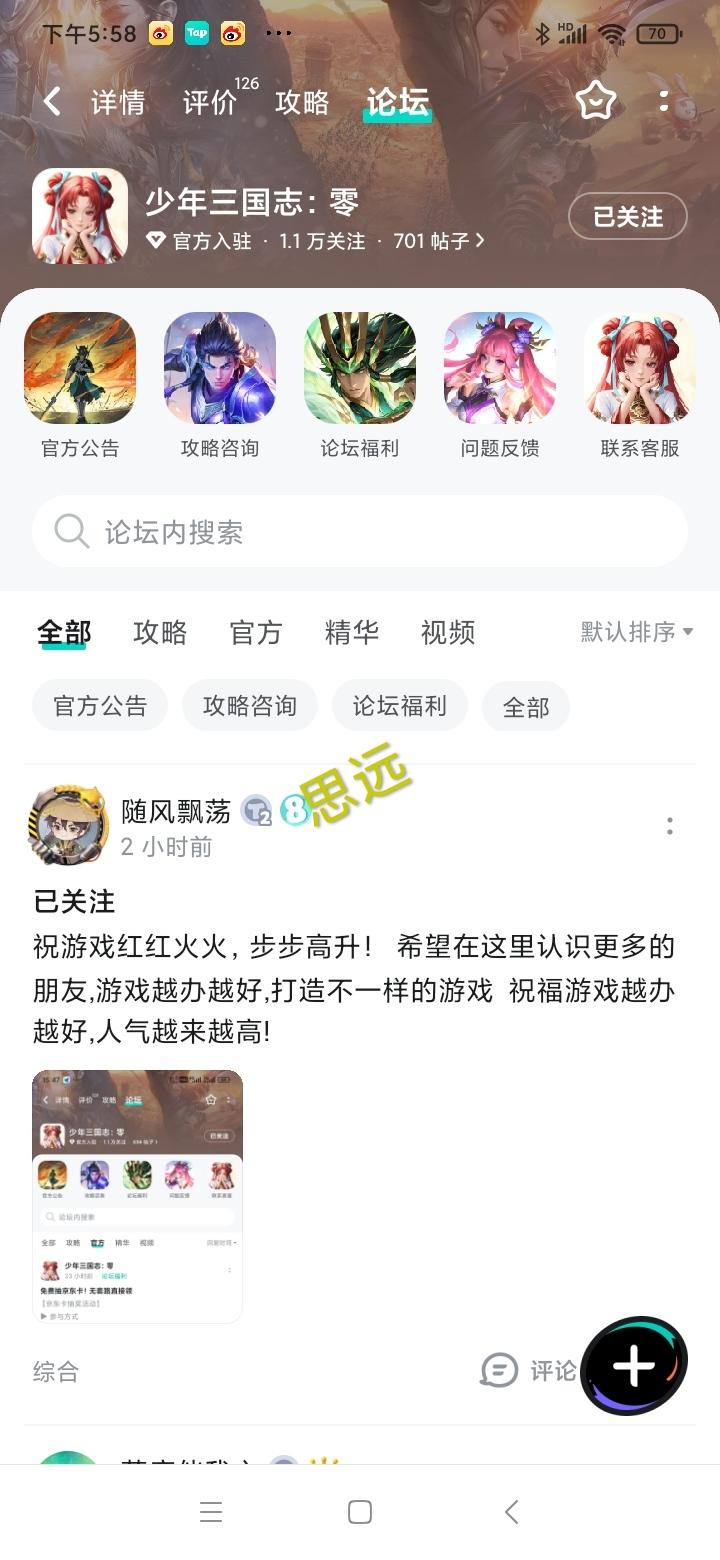Switch to the 攻略 tab
This screenshot has width=720, height=1560.
pyautogui.click(x=303, y=101)
